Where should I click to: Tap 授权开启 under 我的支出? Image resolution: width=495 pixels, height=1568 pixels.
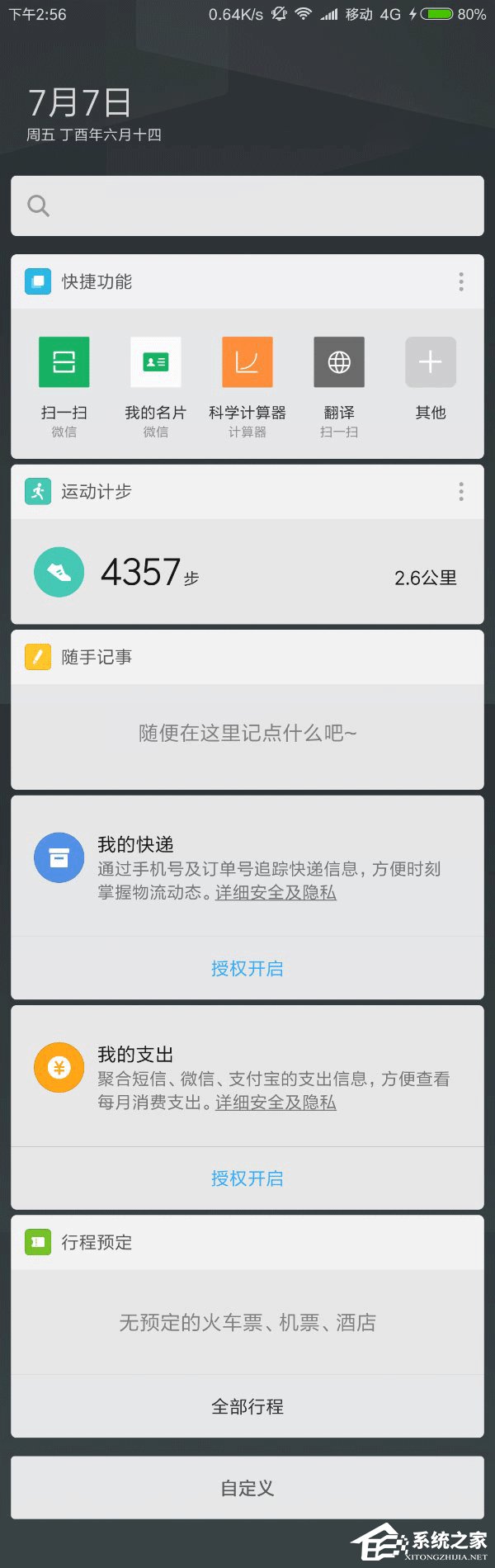click(247, 1178)
